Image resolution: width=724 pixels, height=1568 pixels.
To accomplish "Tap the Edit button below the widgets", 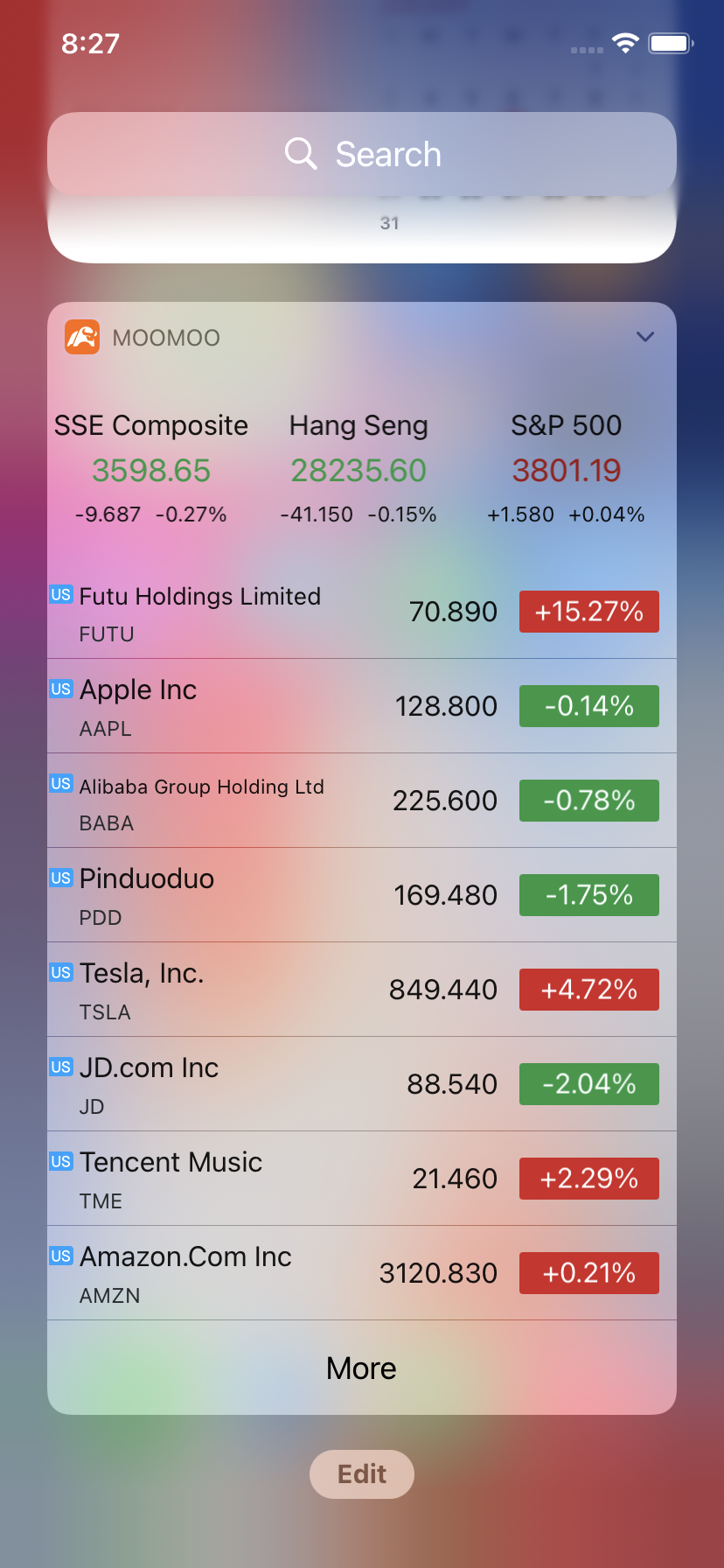I will pyautogui.click(x=362, y=1474).
